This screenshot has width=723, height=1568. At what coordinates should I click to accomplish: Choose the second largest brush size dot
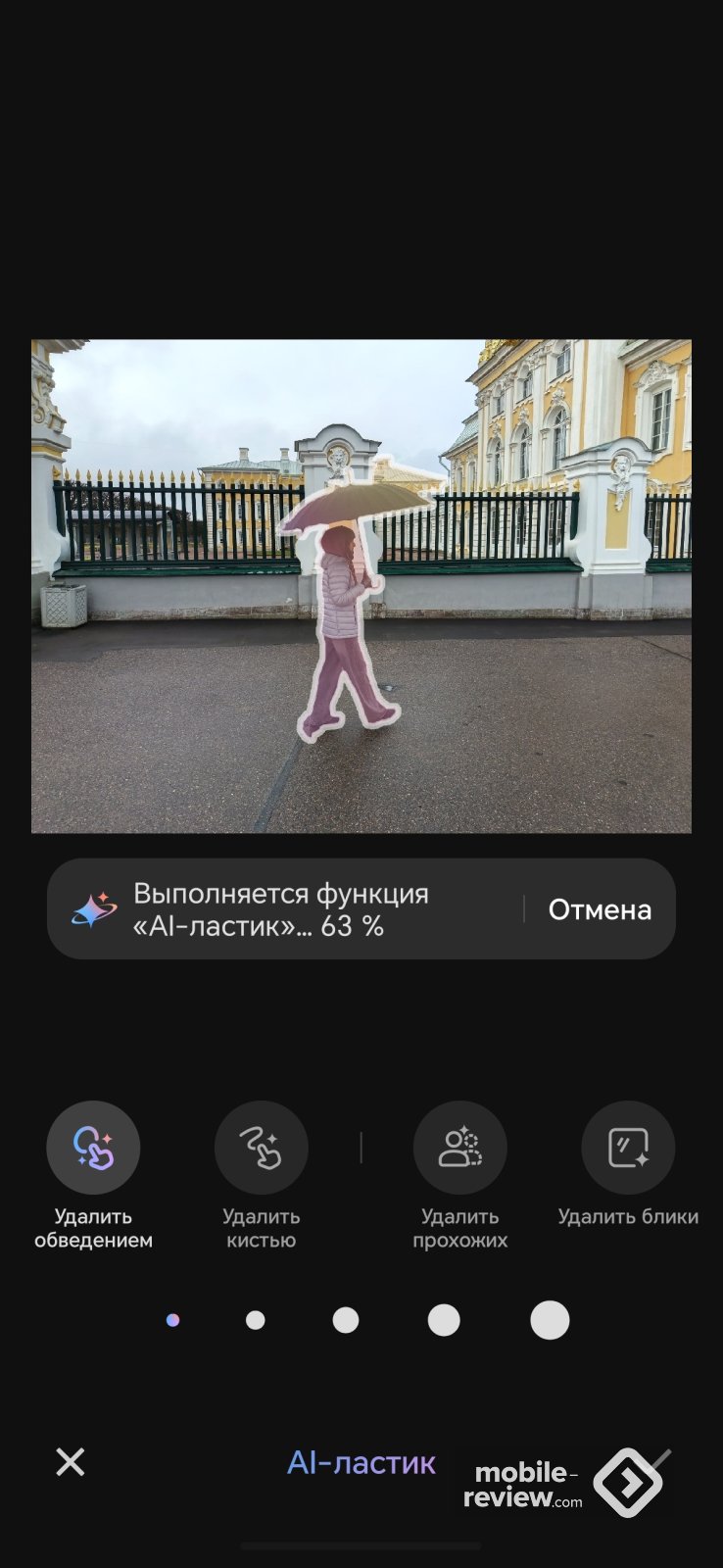coord(444,1320)
